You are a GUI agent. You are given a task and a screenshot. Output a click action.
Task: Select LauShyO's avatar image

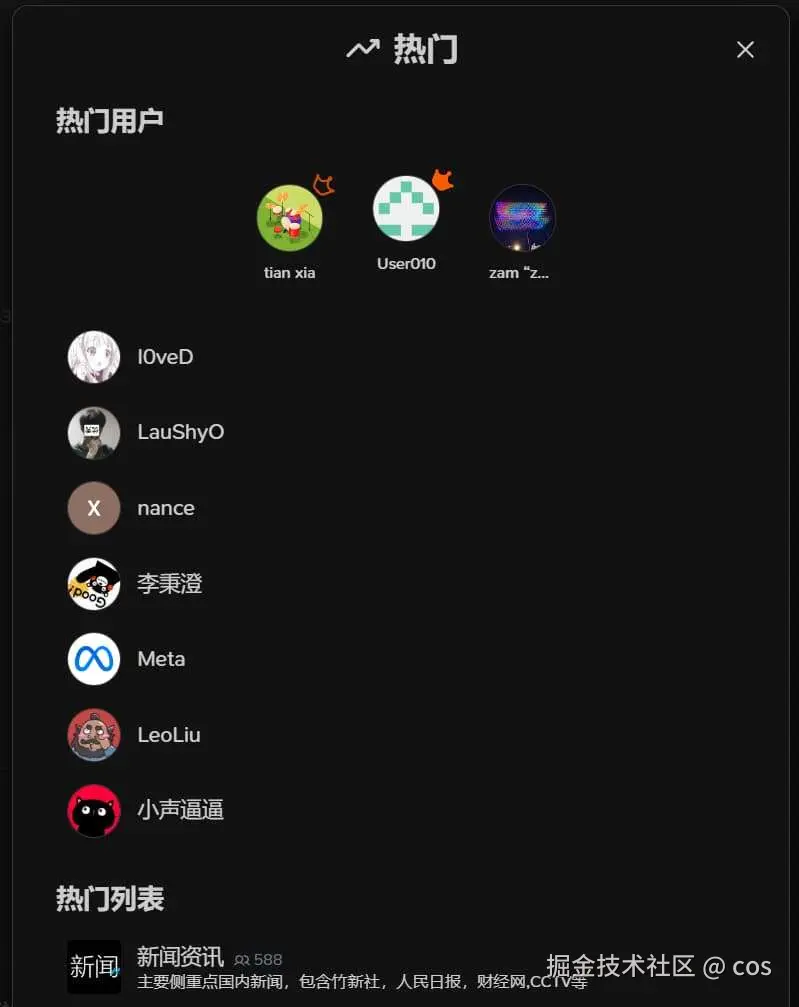[93, 432]
